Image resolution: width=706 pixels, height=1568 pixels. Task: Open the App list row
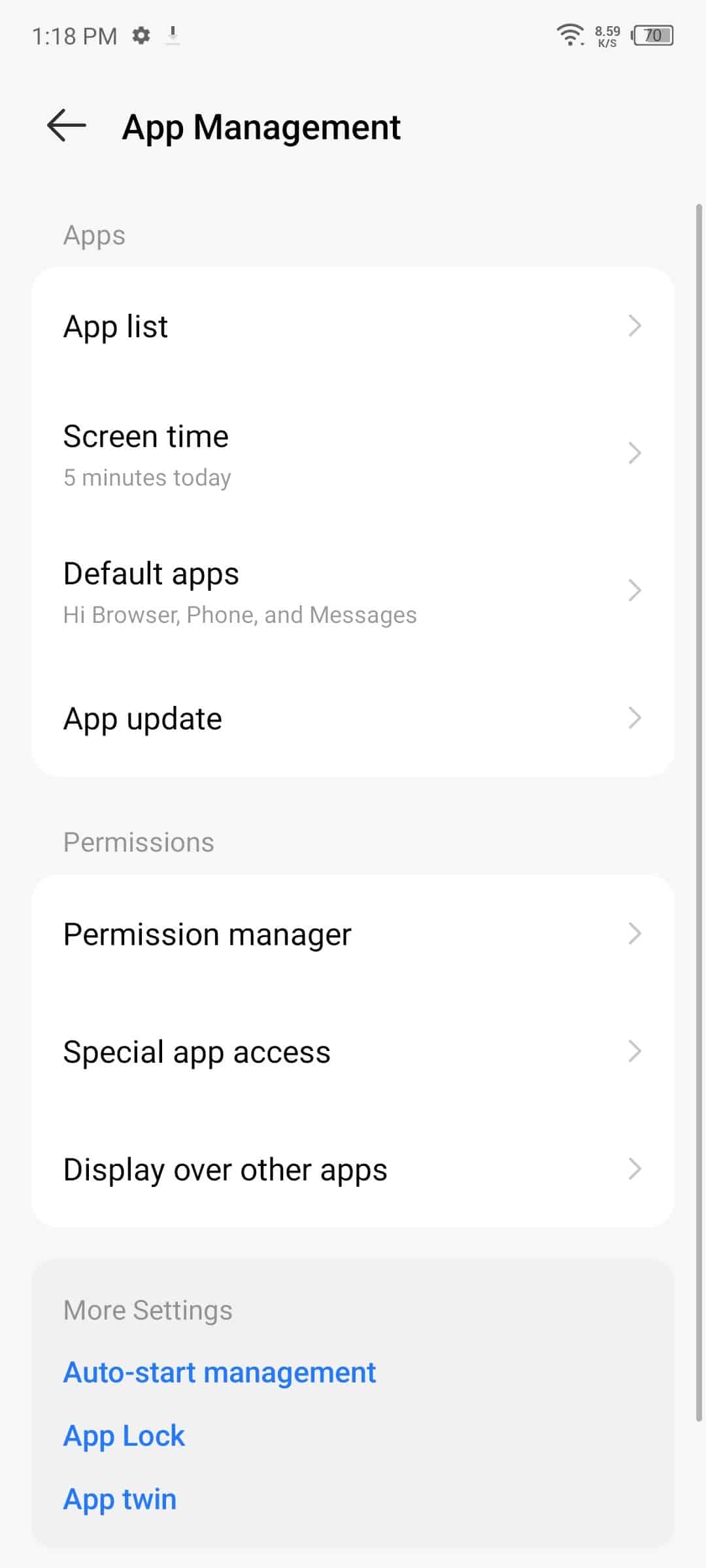click(x=353, y=326)
